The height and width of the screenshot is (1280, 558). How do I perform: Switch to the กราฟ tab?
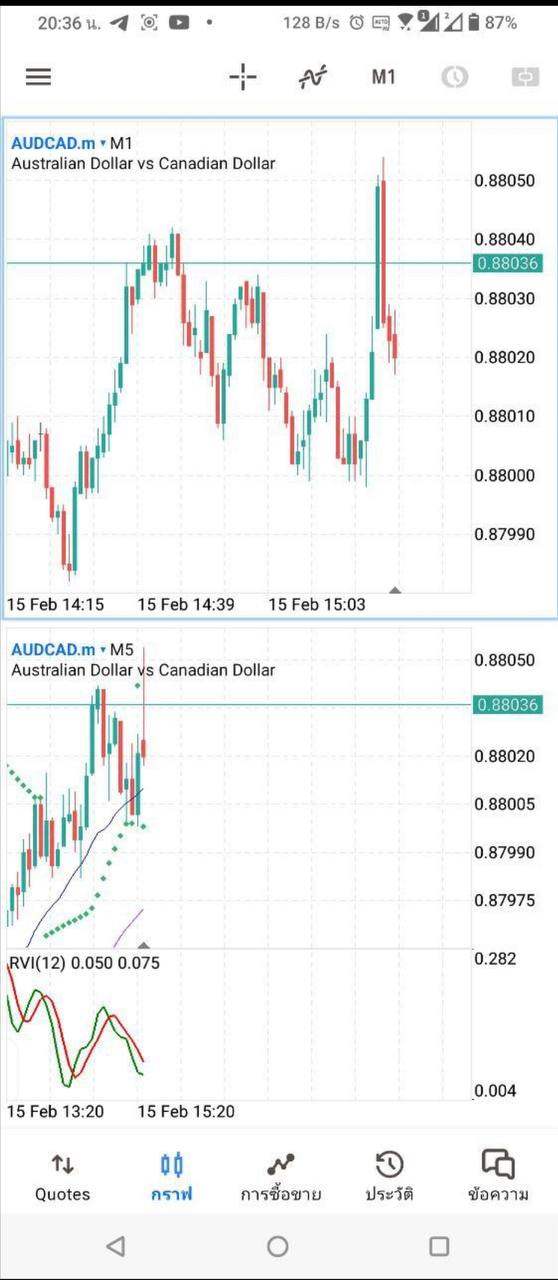(x=172, y=1177)
